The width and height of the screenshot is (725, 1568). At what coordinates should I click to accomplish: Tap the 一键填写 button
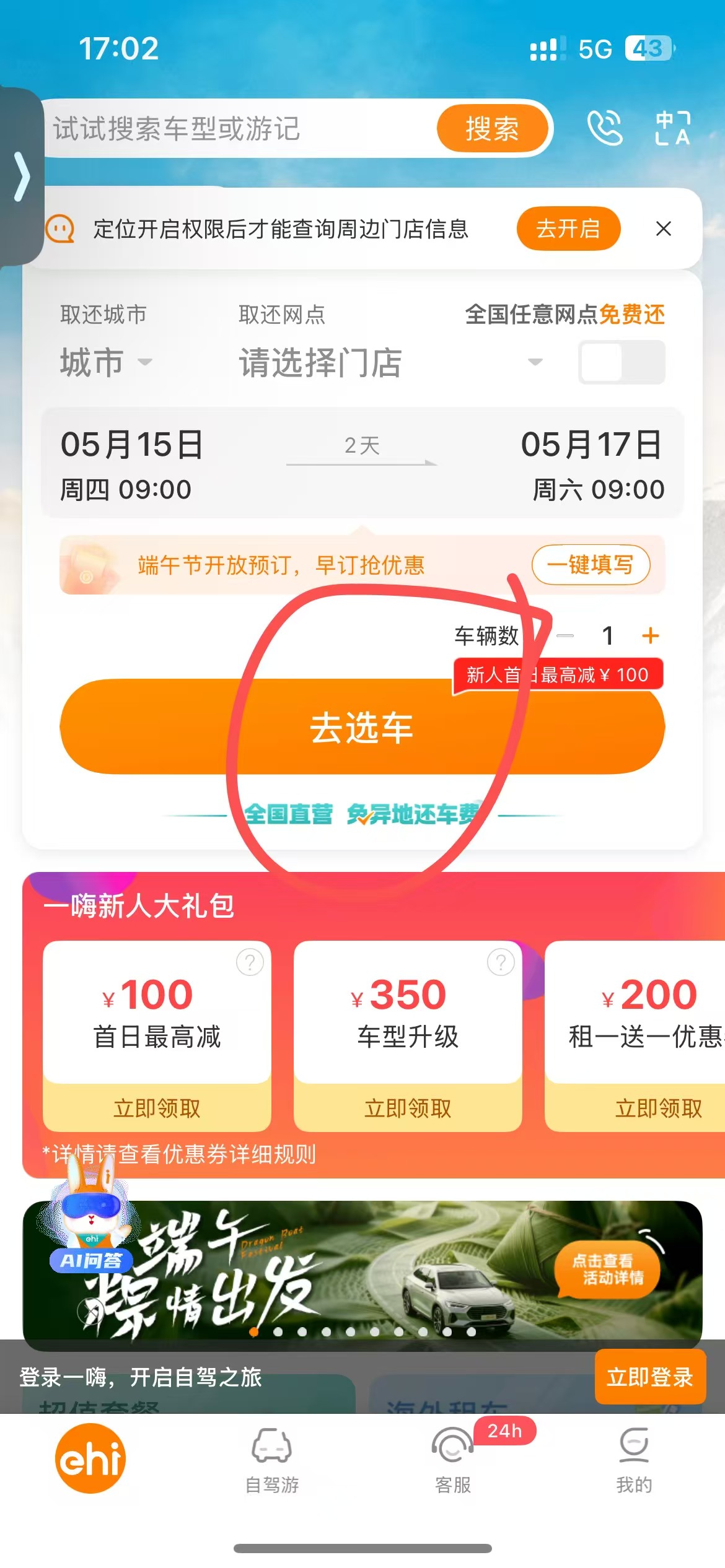coord(590,565)
